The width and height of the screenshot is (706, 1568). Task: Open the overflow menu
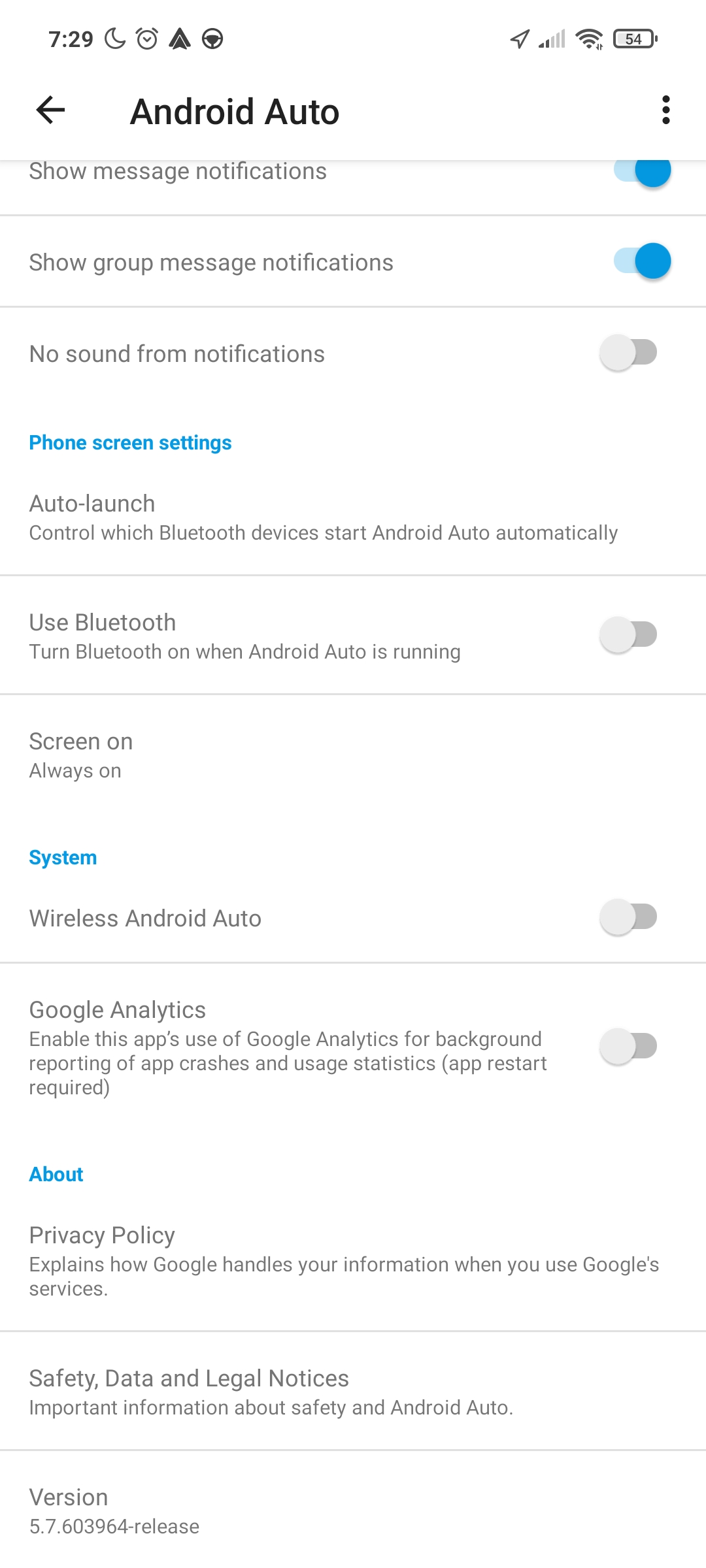point(665,110)
